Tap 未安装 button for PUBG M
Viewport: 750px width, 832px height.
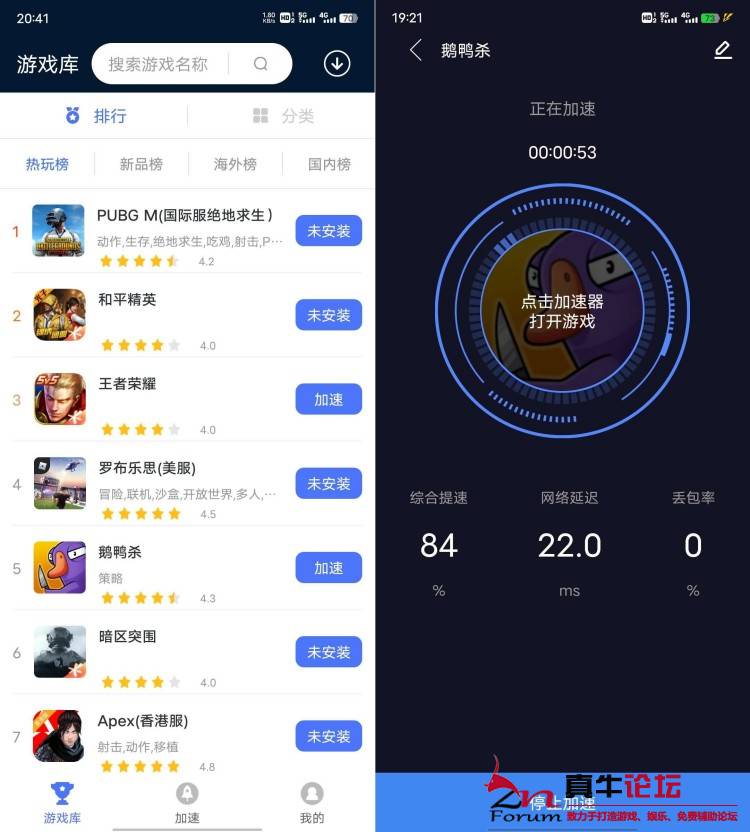click(x=328, y=231)
